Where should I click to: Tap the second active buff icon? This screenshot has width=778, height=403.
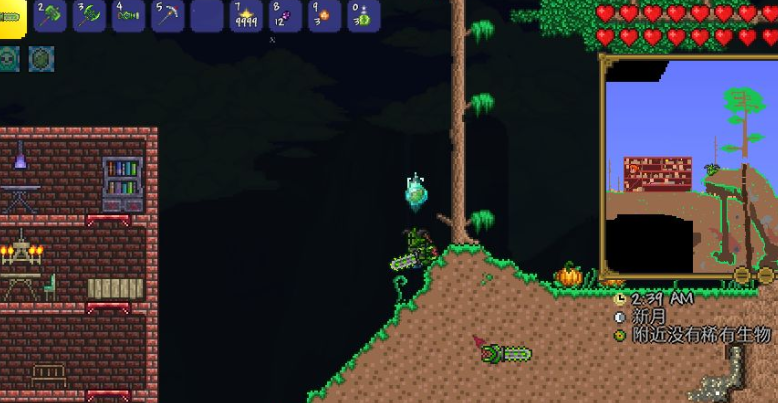coord(41,58)
